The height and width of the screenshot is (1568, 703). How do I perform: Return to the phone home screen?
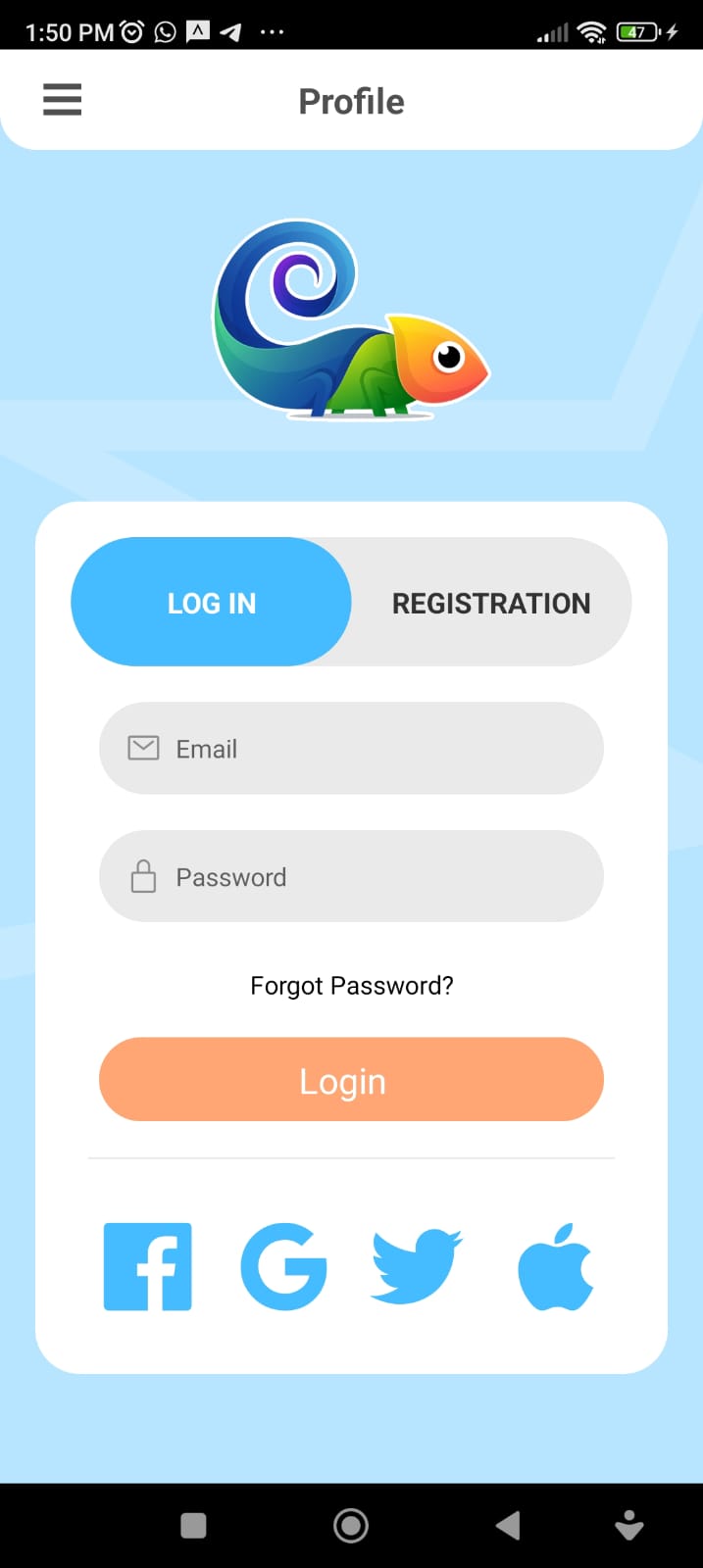[x=351, y=1525]
